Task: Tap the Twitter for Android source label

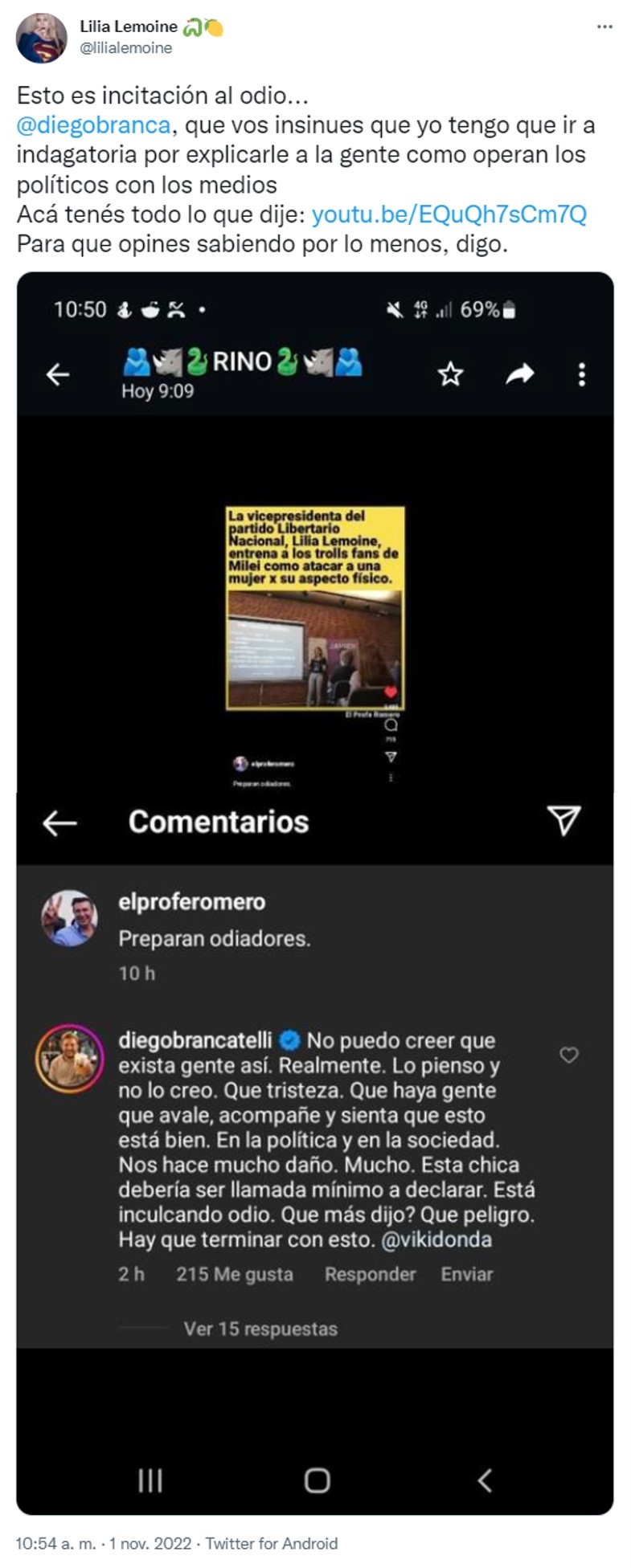Action: click(x=272, y=1543)
